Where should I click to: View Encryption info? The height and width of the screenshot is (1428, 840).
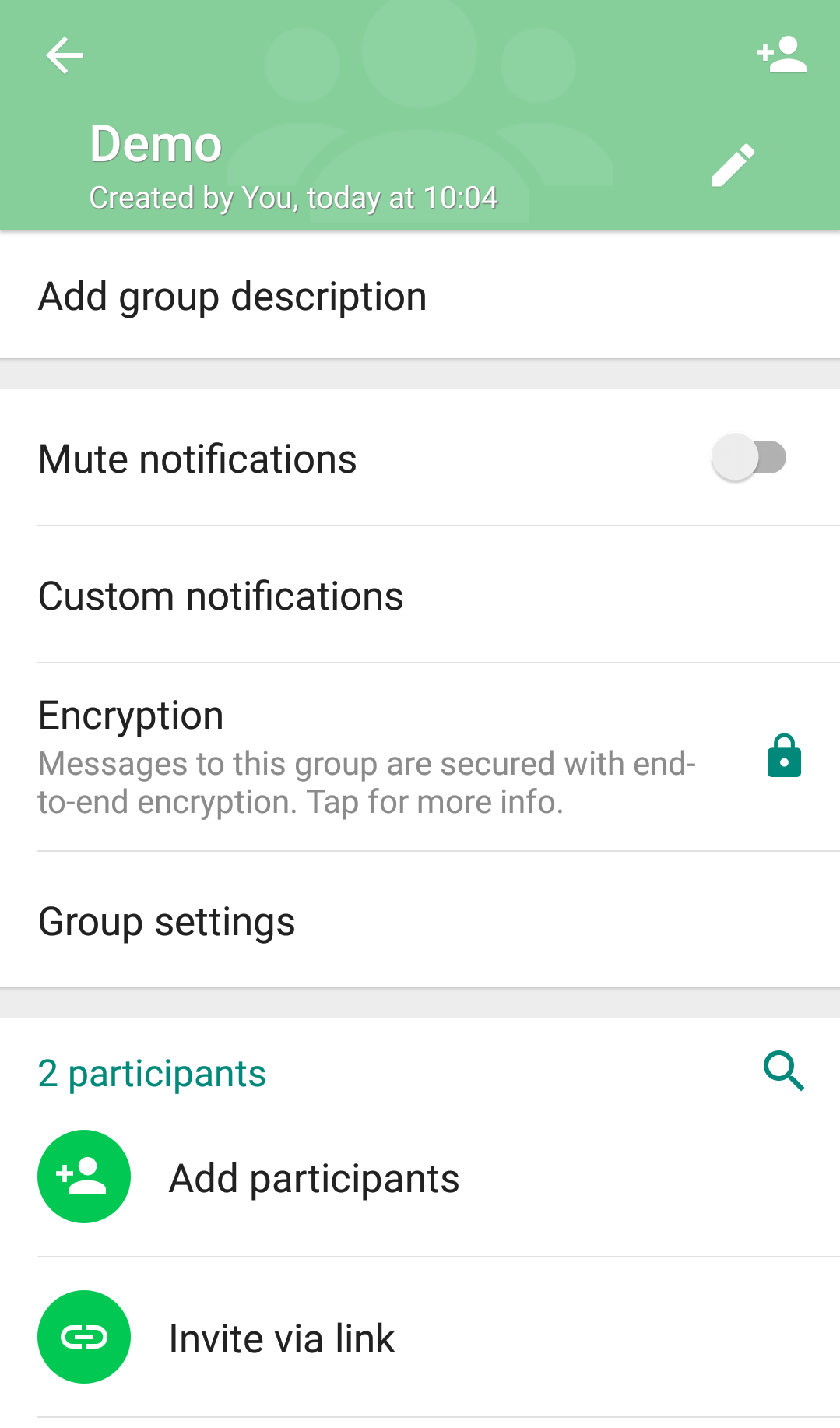420,758
